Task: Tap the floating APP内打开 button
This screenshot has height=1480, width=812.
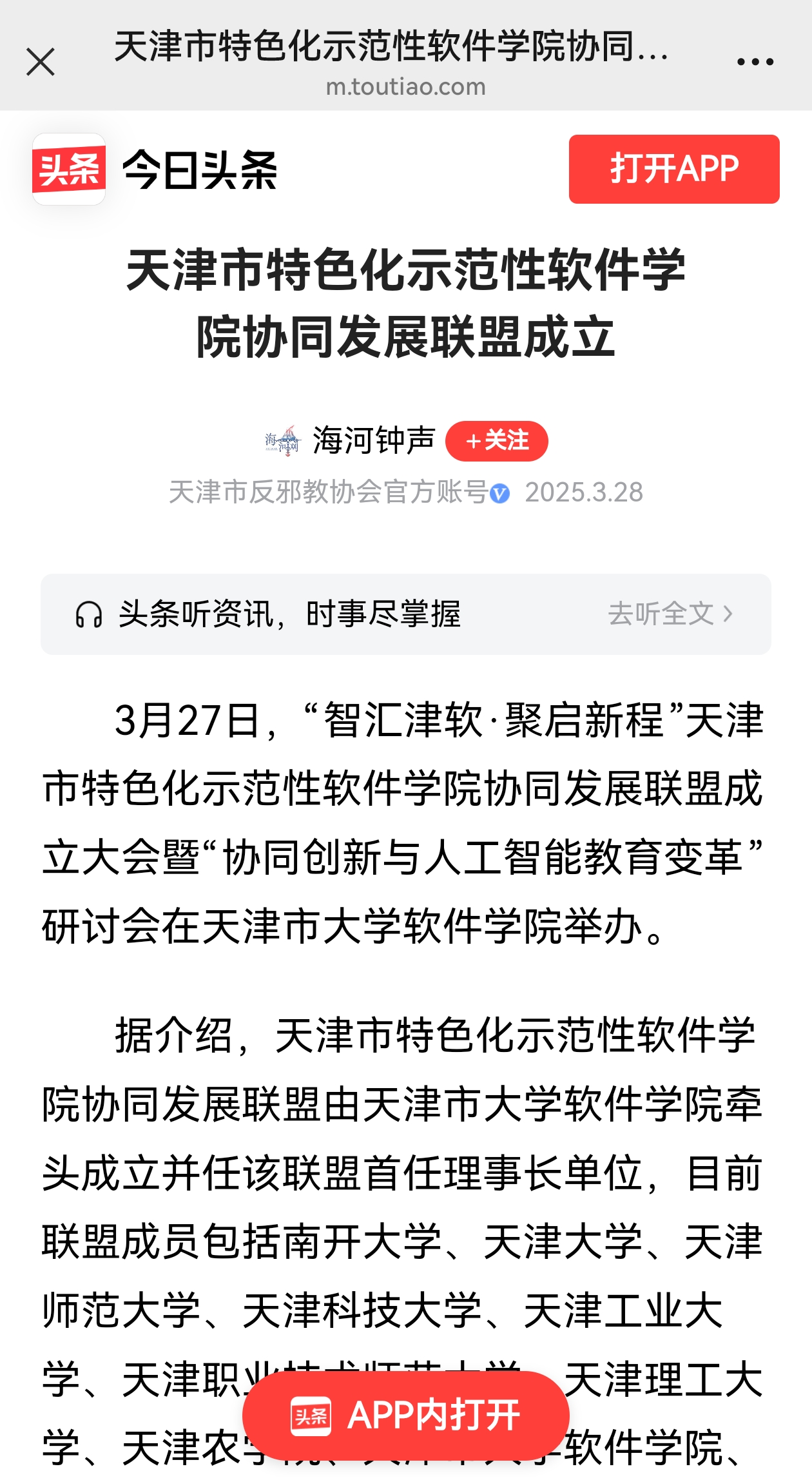Action: pos(406,1416)
